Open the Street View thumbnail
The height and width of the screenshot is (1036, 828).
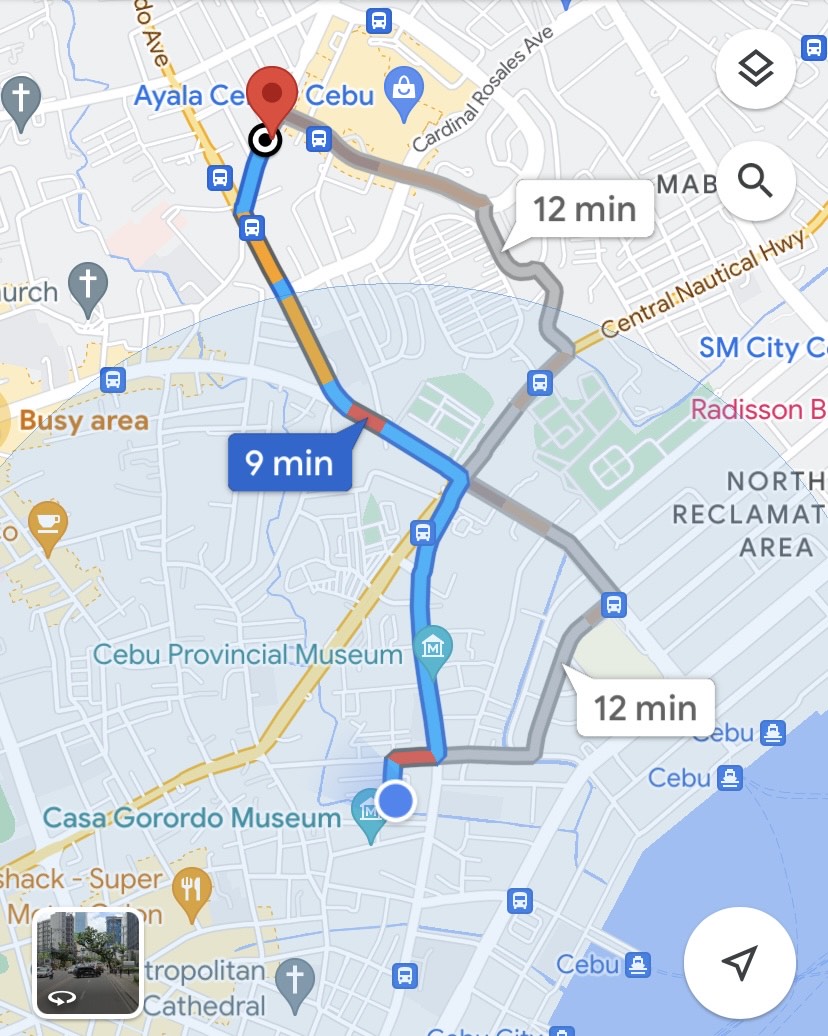point(88,962)
